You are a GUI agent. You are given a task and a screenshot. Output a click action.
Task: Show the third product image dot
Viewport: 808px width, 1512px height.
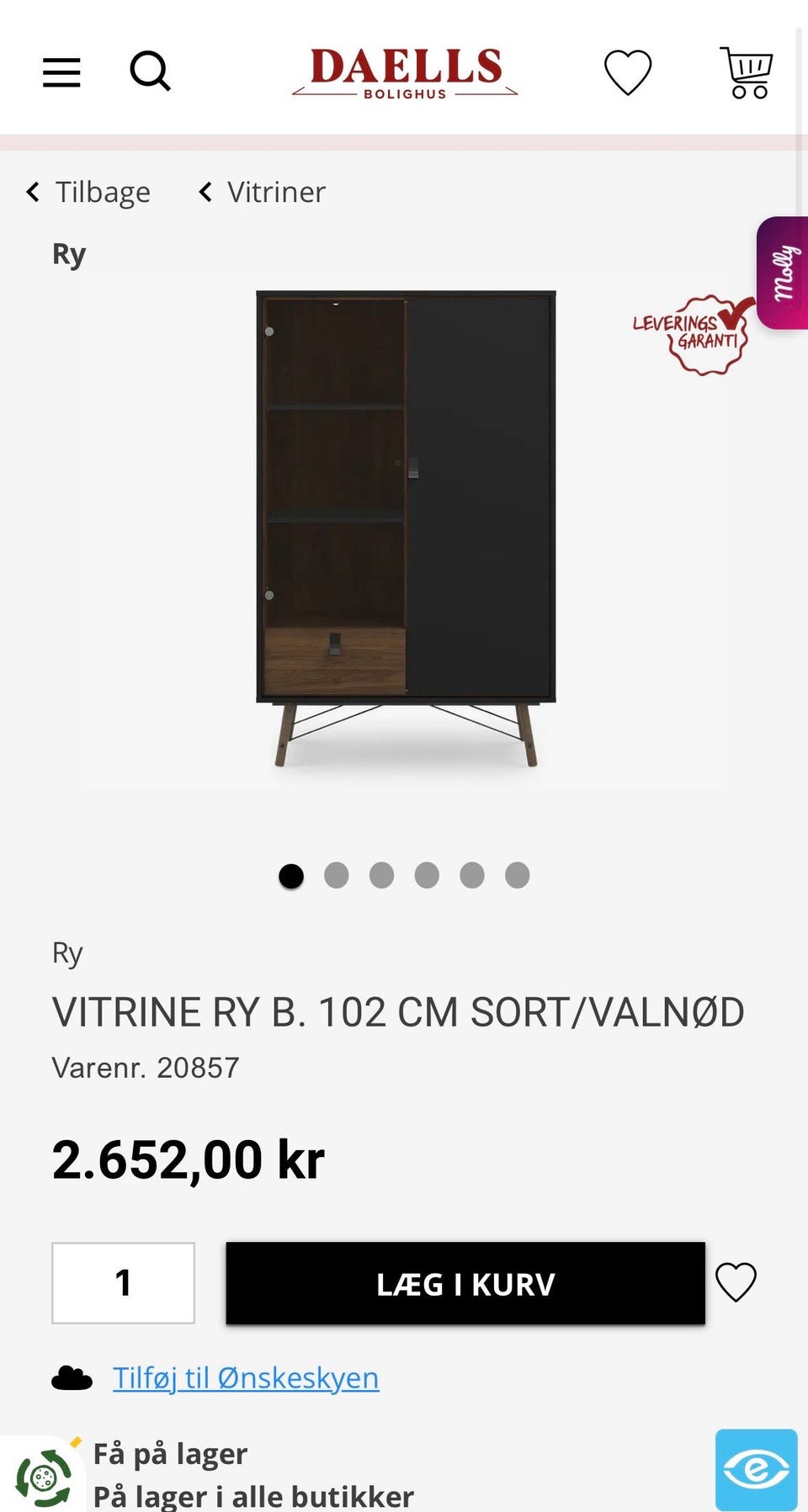381,876
